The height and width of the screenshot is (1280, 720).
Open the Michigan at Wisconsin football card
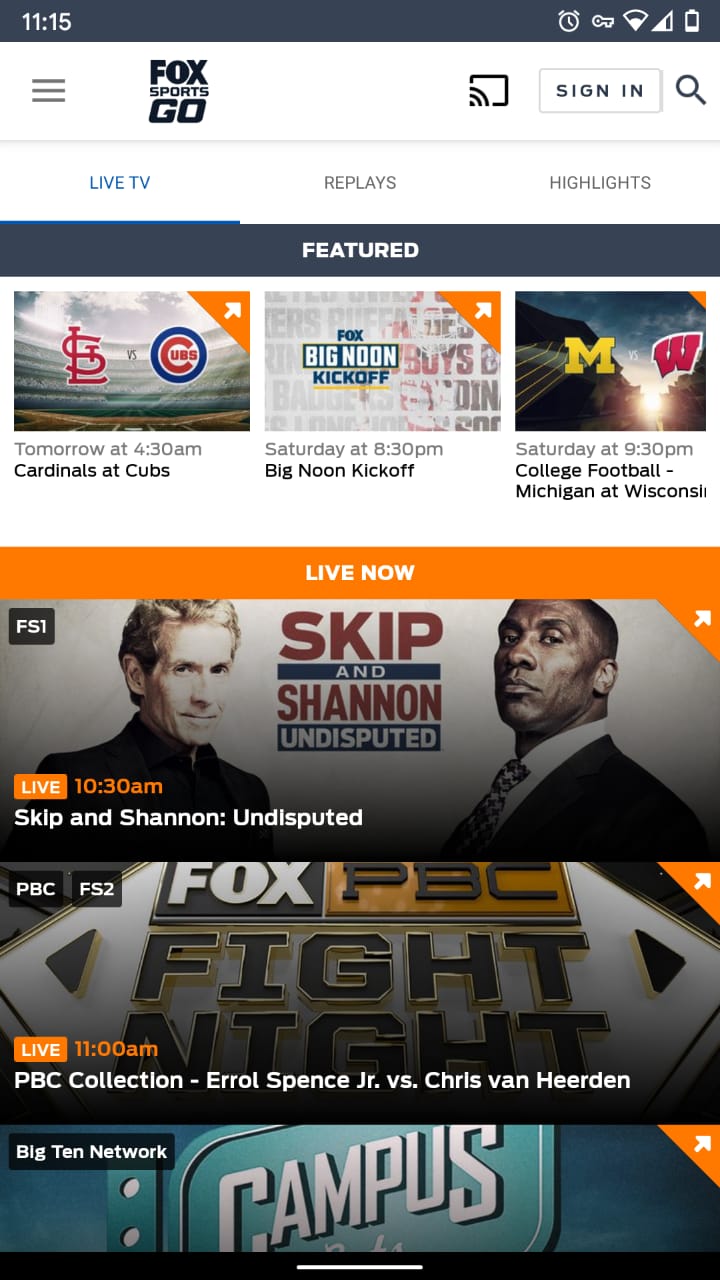(x=611, y=396)
